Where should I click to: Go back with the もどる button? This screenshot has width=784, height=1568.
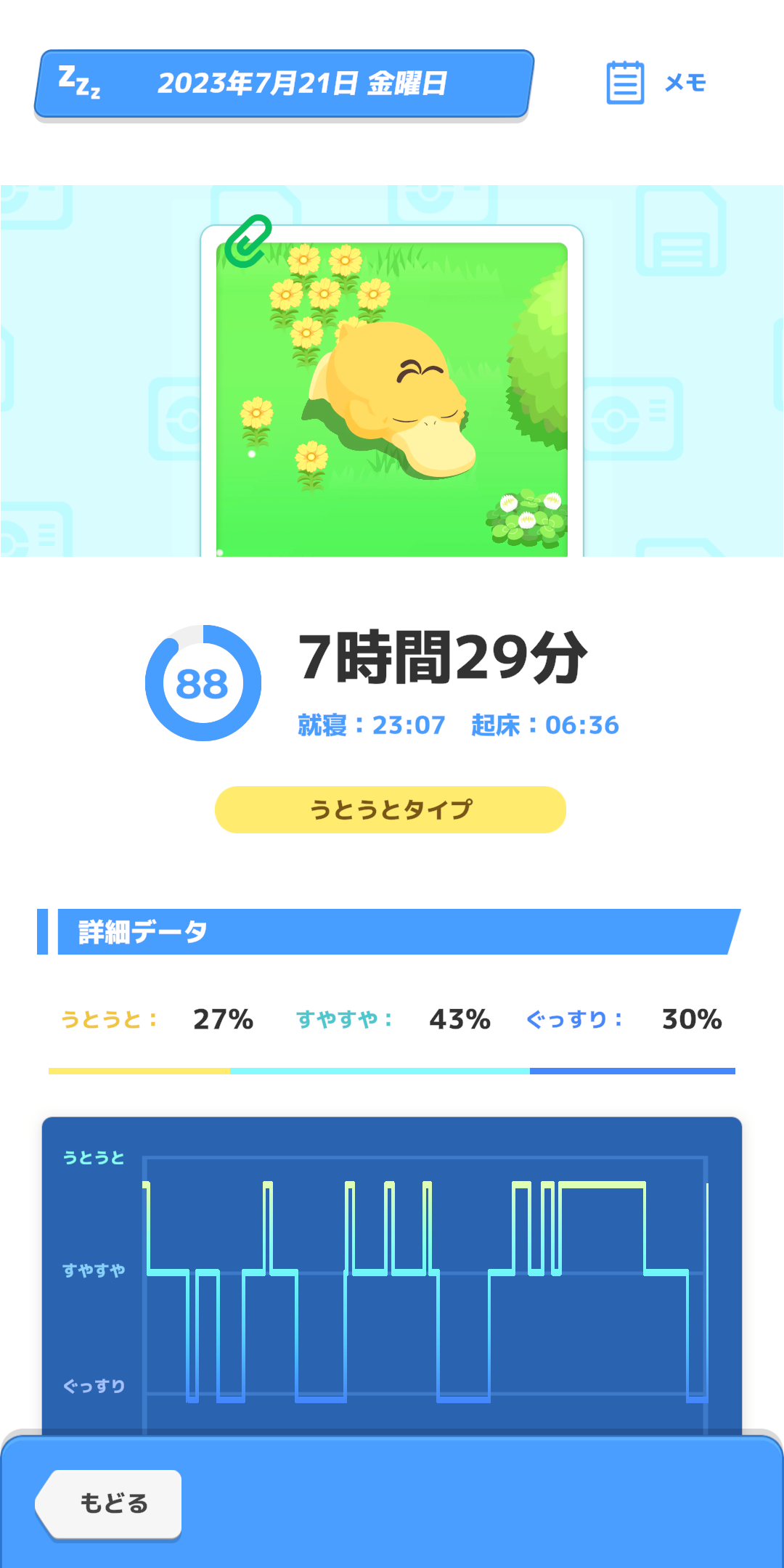pyautogui.click(x=111, y=1503)
